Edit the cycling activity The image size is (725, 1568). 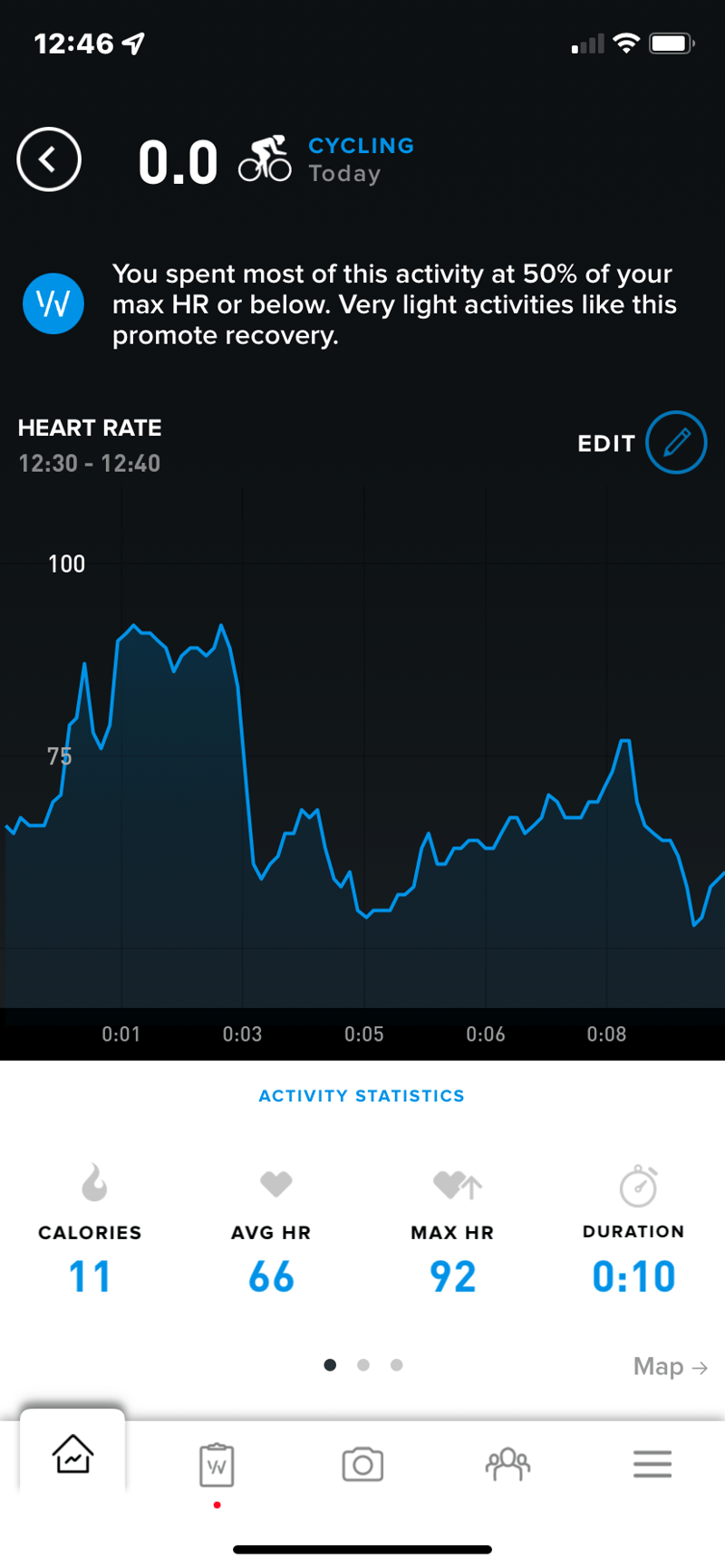(x=675, y=442)
